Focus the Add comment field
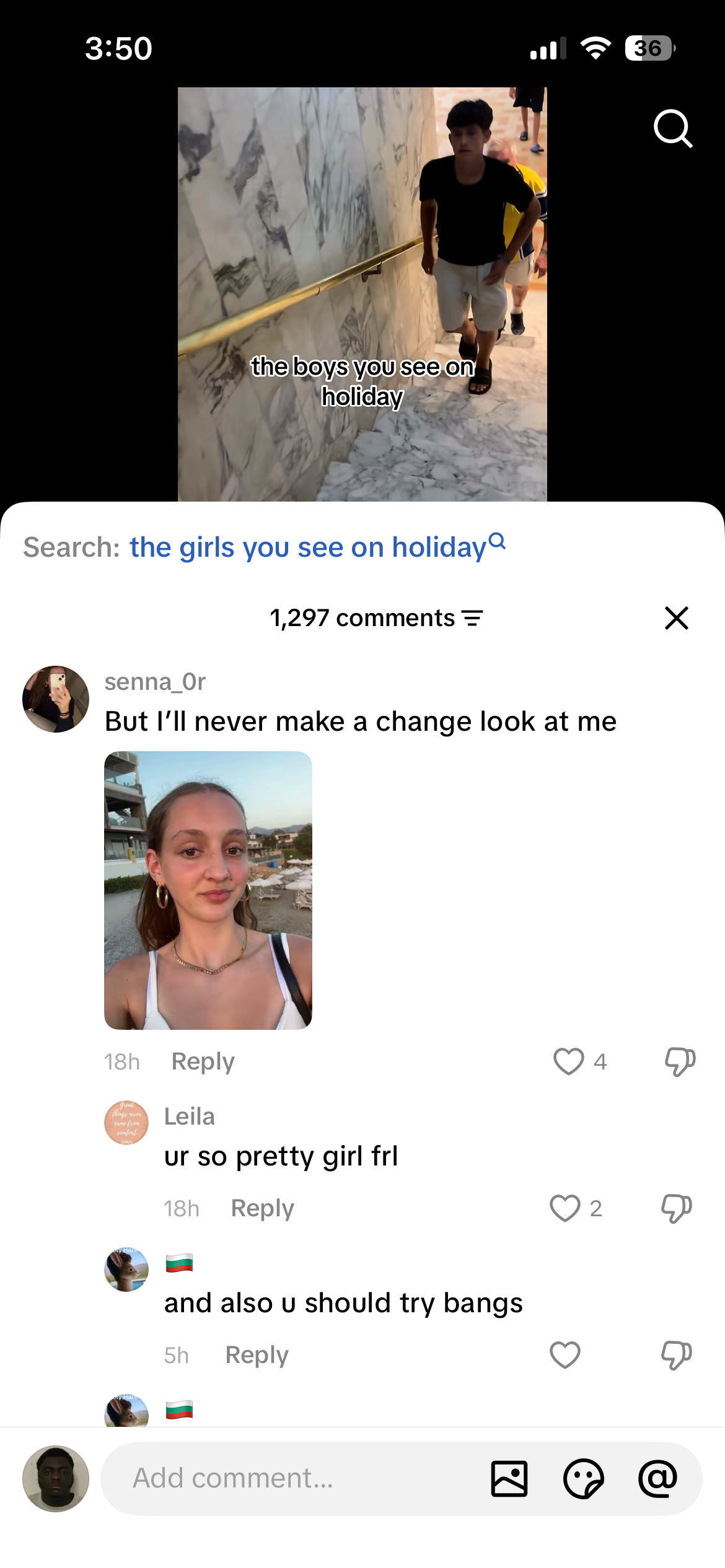Viewport: 725px width, 1568px height. (x=291, y=1478)
